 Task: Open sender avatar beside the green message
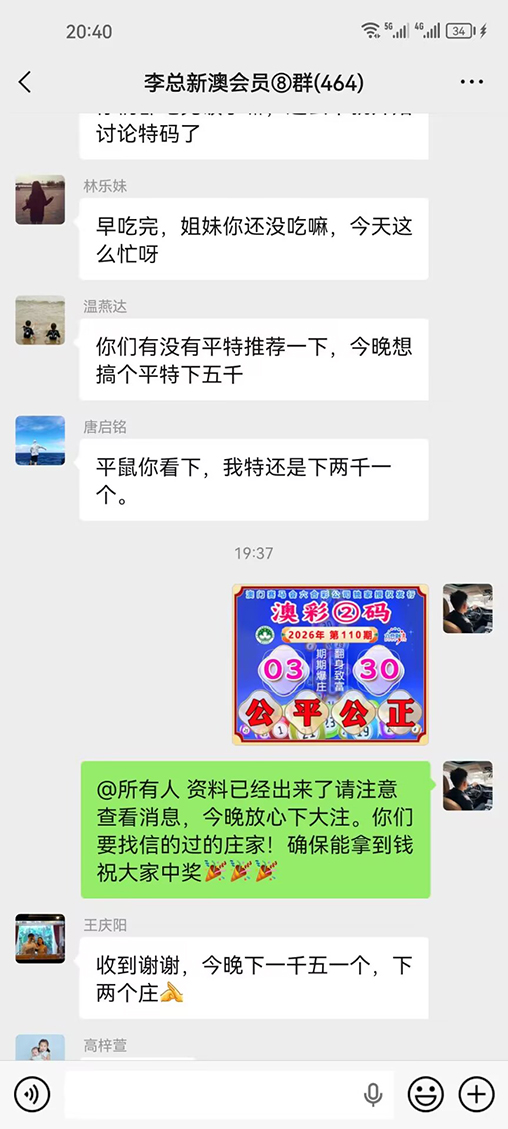[x=468, y=786]
